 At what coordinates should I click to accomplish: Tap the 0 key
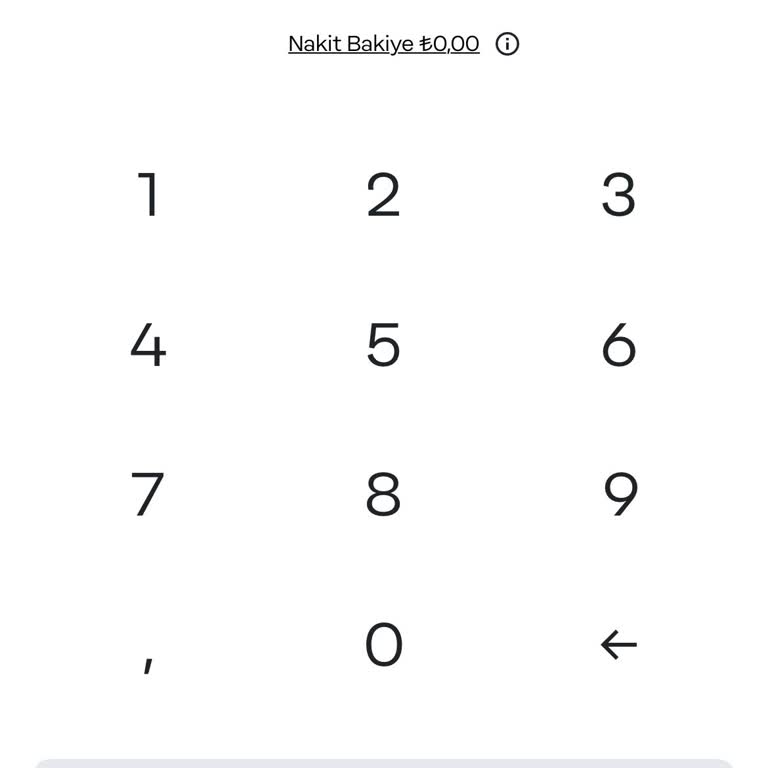coord(383,644)
